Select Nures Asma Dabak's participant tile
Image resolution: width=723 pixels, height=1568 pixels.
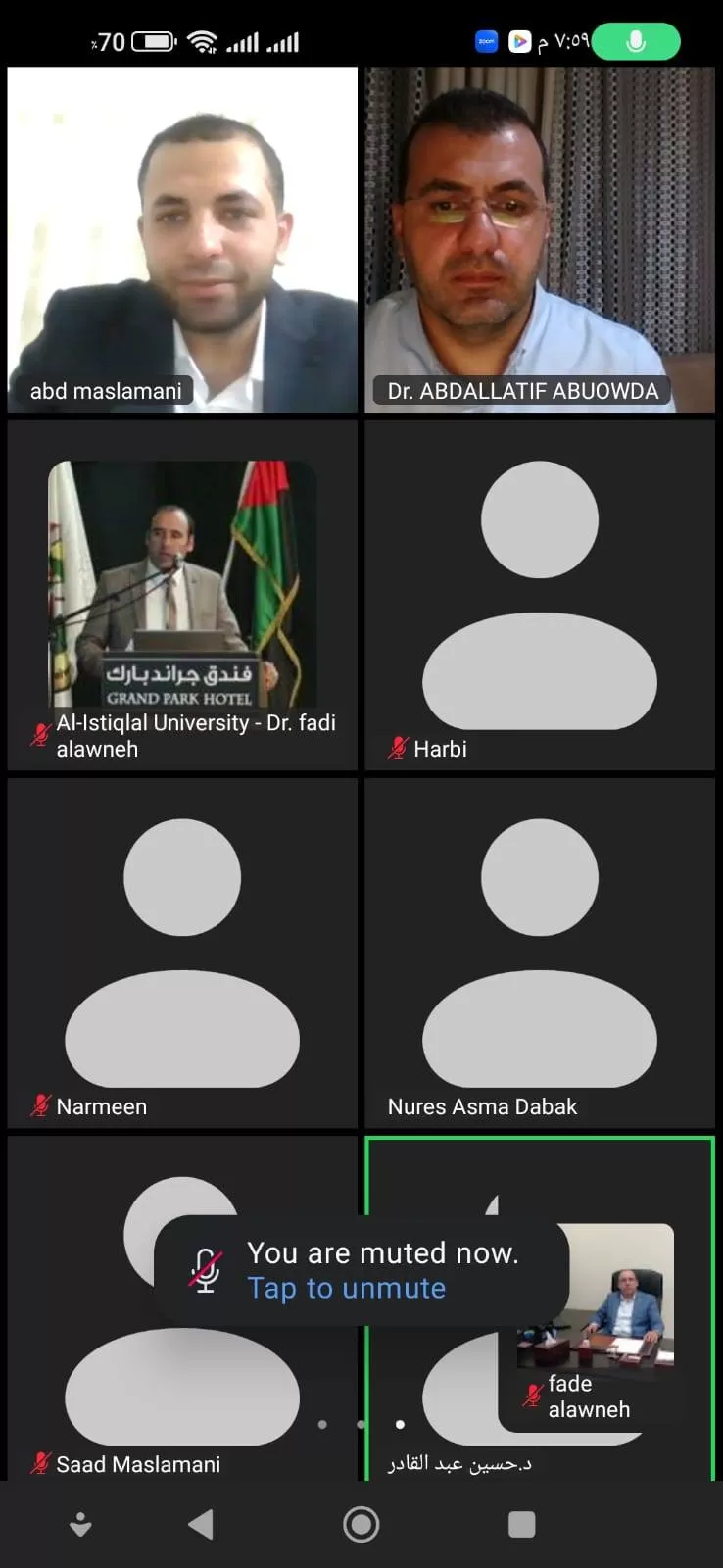coord(540,953)
